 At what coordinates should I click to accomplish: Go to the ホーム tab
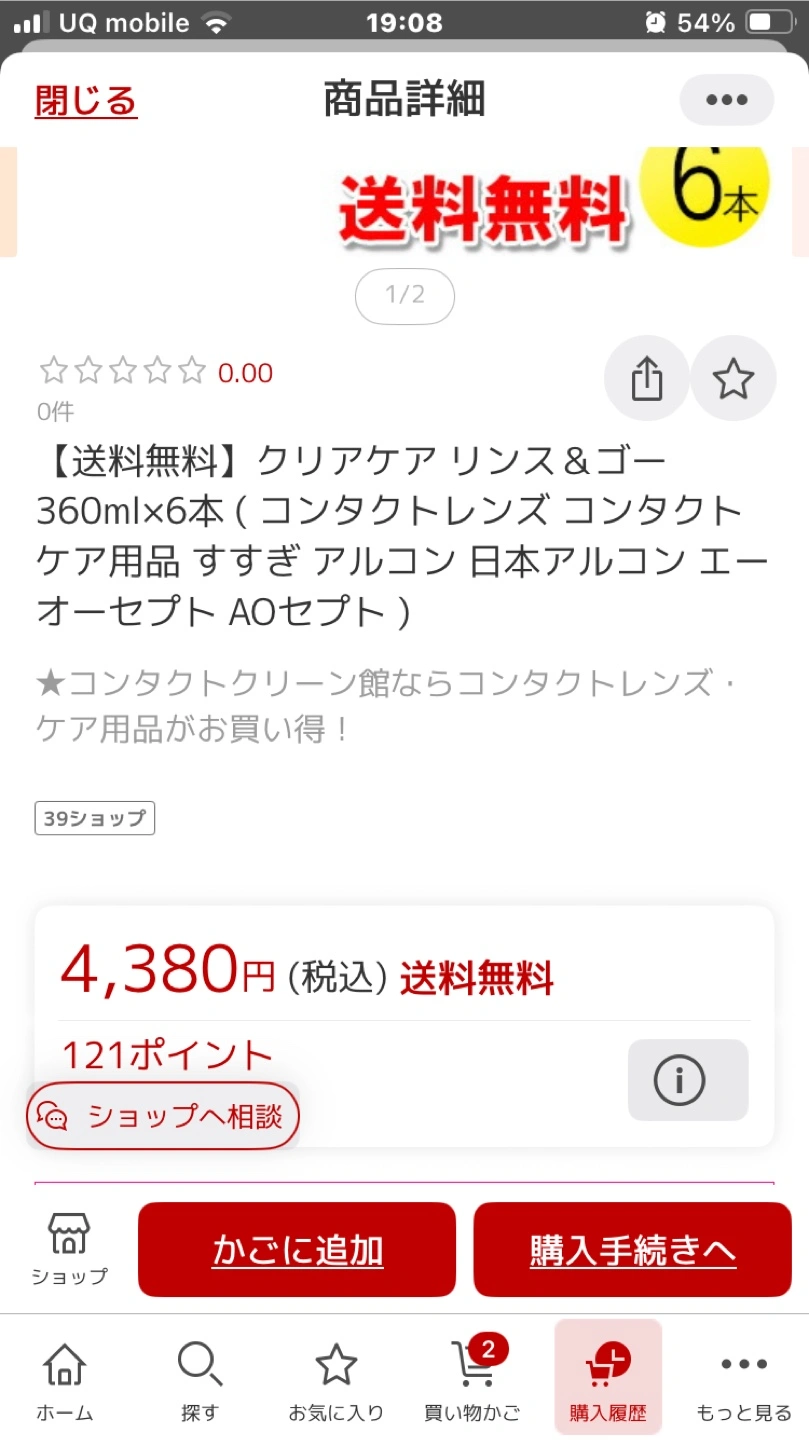pyautogui.click(x=65, y=1381)
